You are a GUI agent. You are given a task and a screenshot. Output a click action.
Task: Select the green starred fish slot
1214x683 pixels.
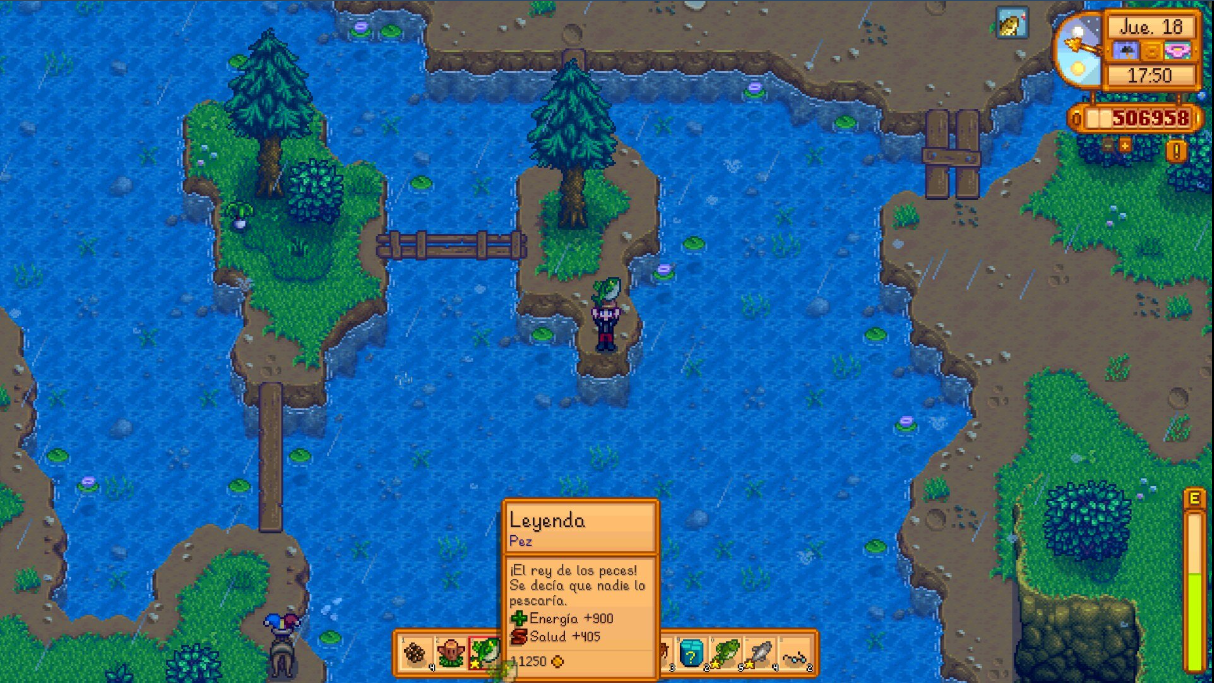pyautogui.click(x=726, y=653)
